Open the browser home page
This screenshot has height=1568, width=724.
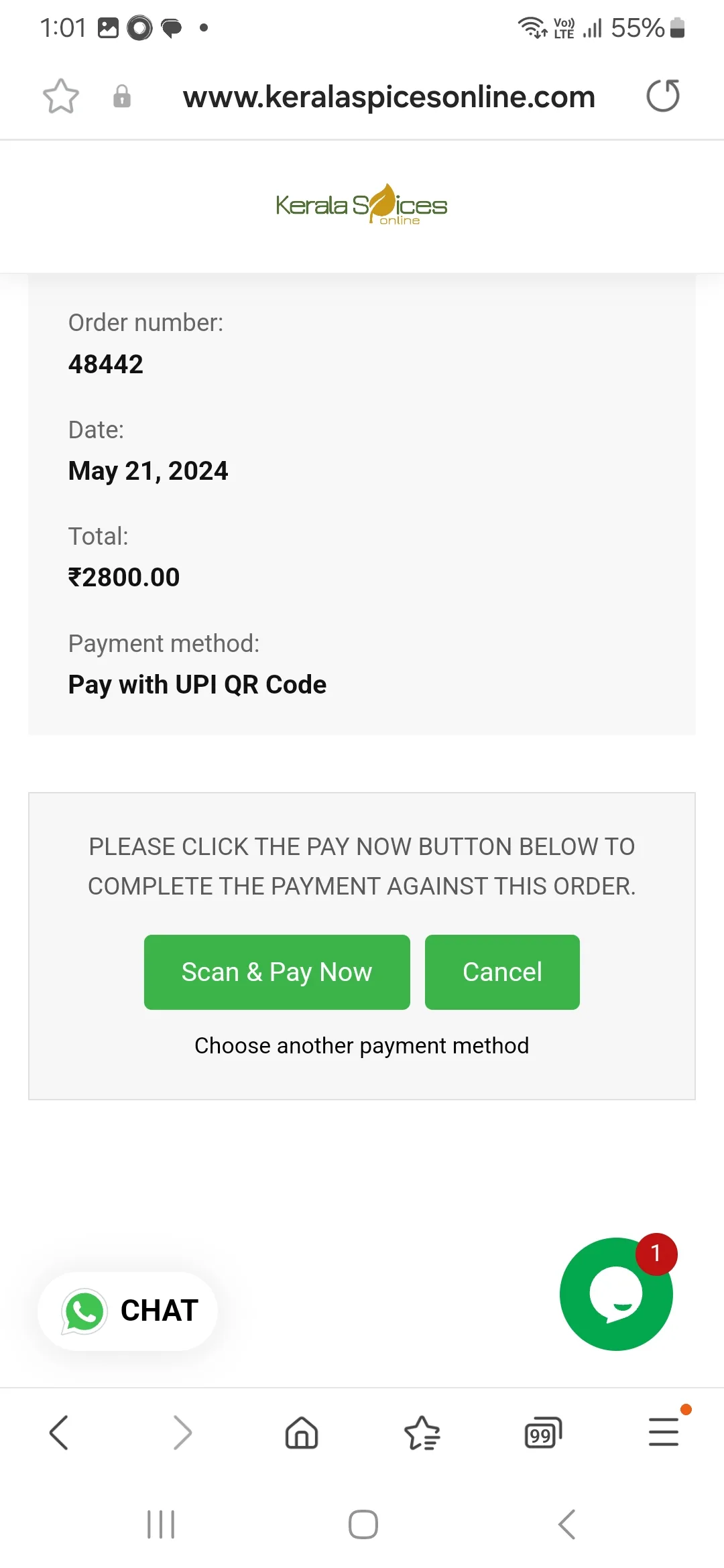click(x=302, y=1433)
